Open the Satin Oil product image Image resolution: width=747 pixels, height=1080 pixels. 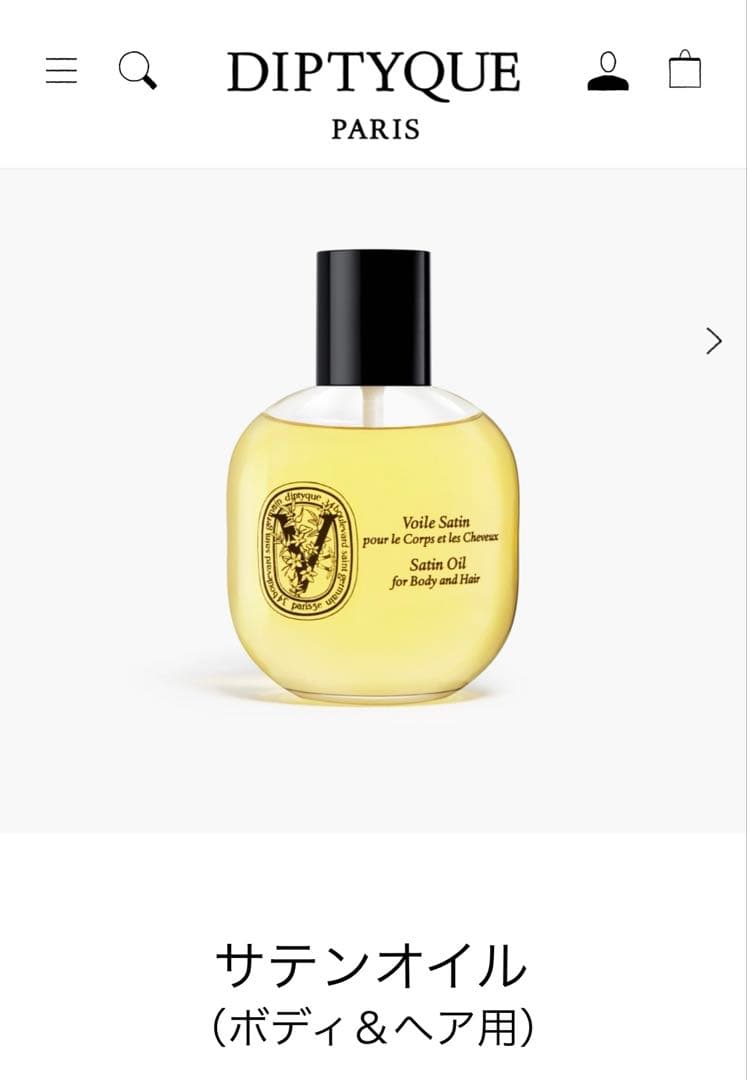[x=373, y=475]
